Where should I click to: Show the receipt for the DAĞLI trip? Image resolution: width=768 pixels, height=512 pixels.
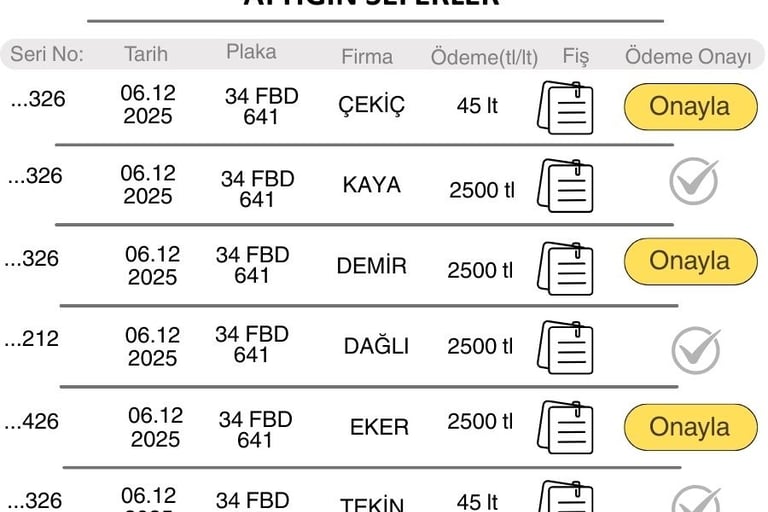[x=565, y=347]
